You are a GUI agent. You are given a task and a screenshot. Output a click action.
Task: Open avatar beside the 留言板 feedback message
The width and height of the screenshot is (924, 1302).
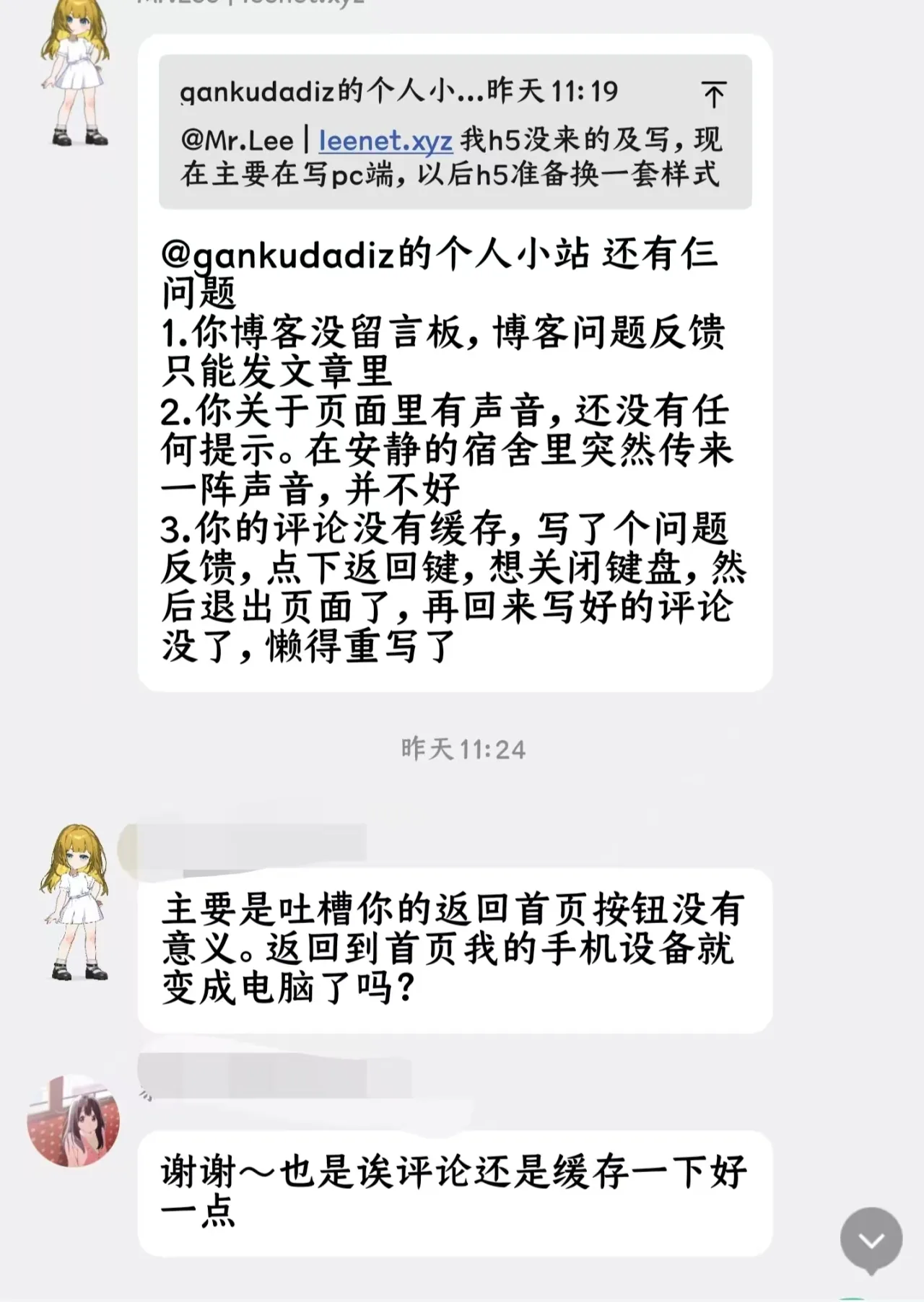click(75, 72)
